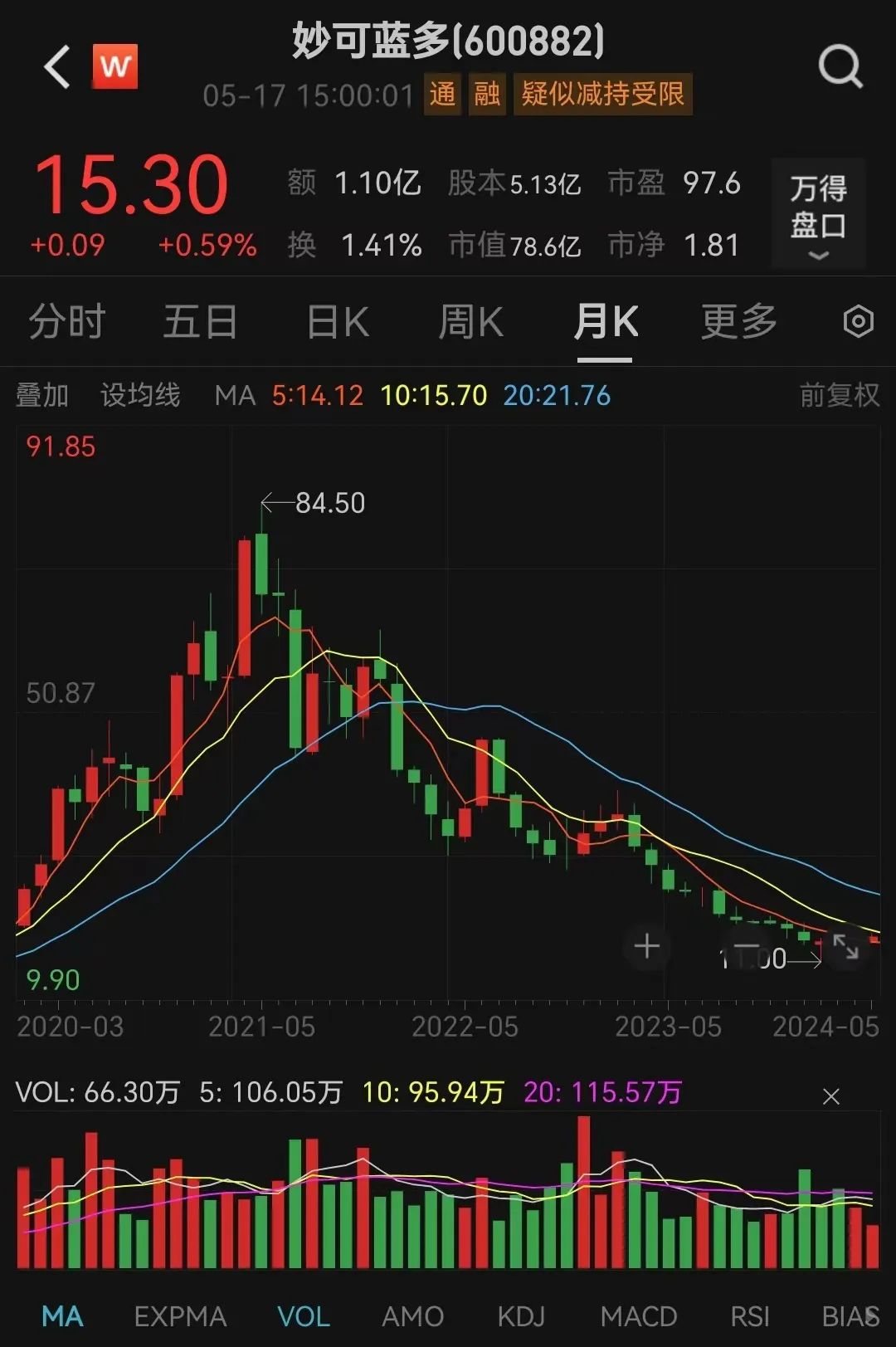Close the VOL indicator panel
The height and width of the screenshot is (1347, 896).
(x=830, y=1096)
